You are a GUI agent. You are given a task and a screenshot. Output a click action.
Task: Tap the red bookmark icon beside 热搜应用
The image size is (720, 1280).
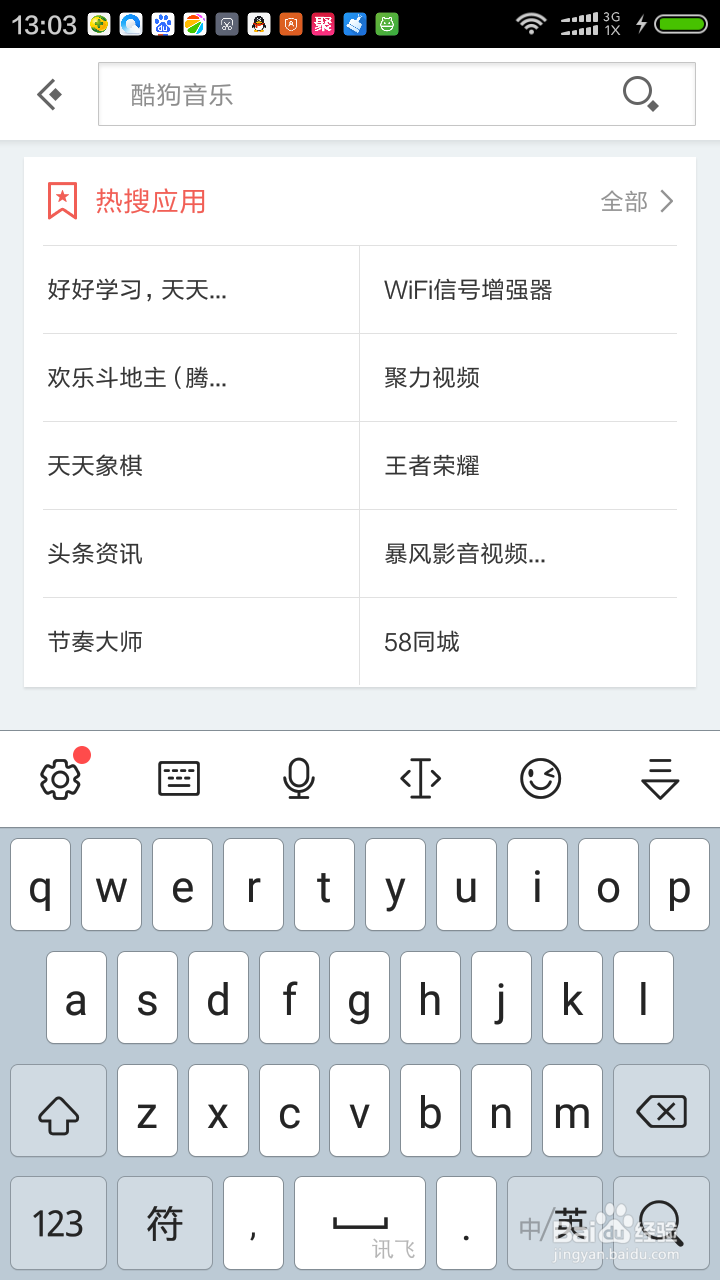[x=62, y=200]
